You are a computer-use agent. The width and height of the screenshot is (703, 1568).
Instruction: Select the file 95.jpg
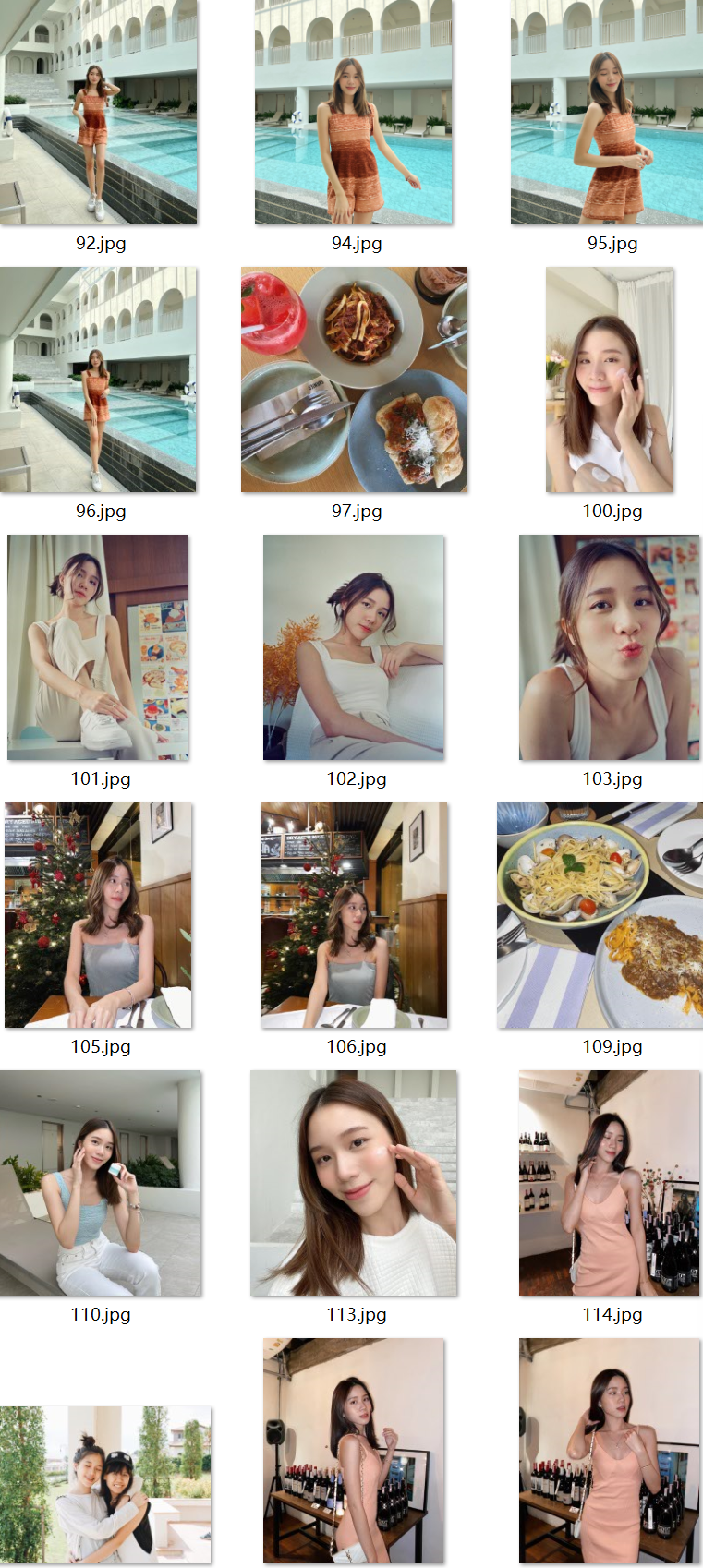click(607, 111)
